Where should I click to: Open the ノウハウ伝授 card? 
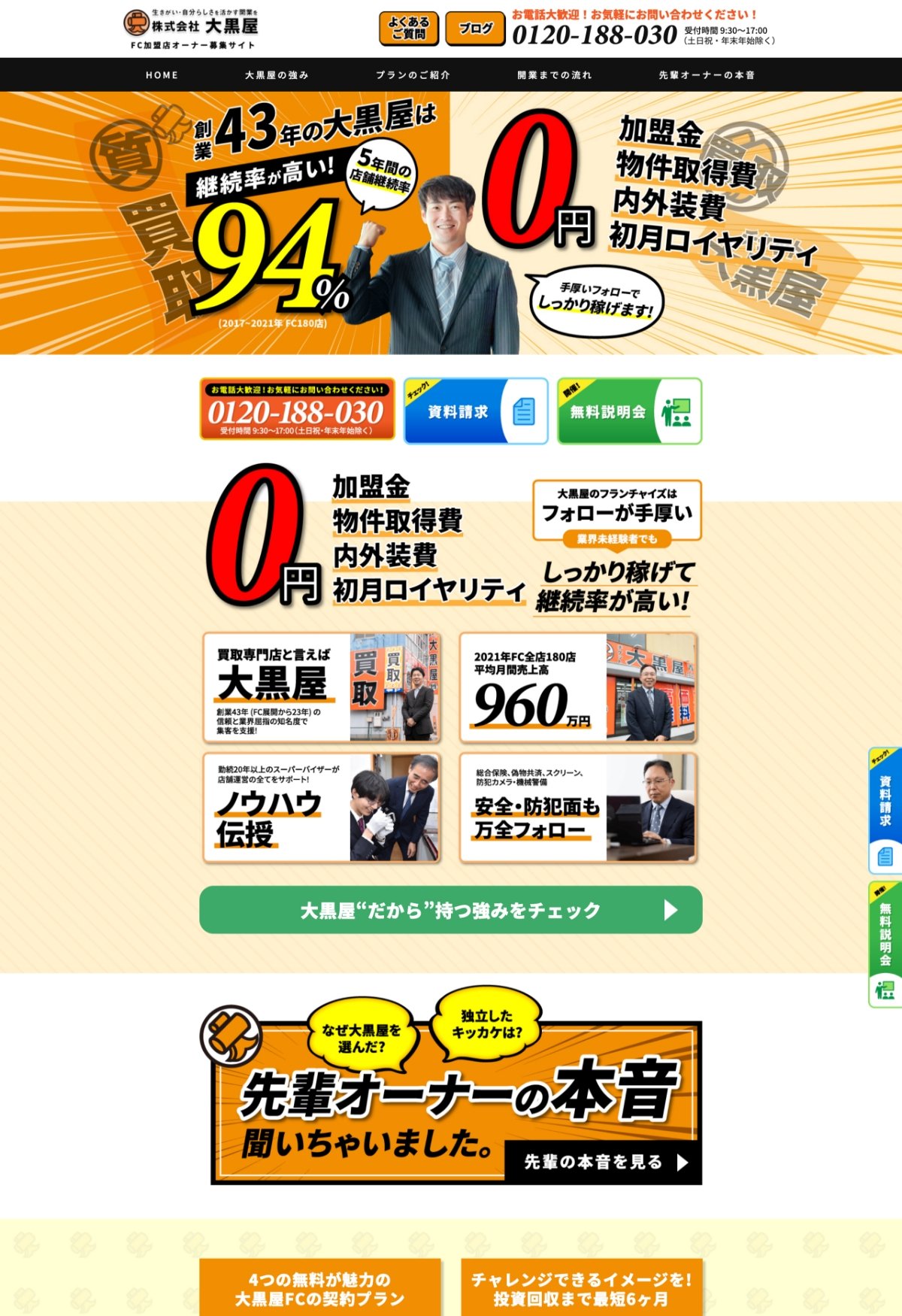click(x=322, y=808)
